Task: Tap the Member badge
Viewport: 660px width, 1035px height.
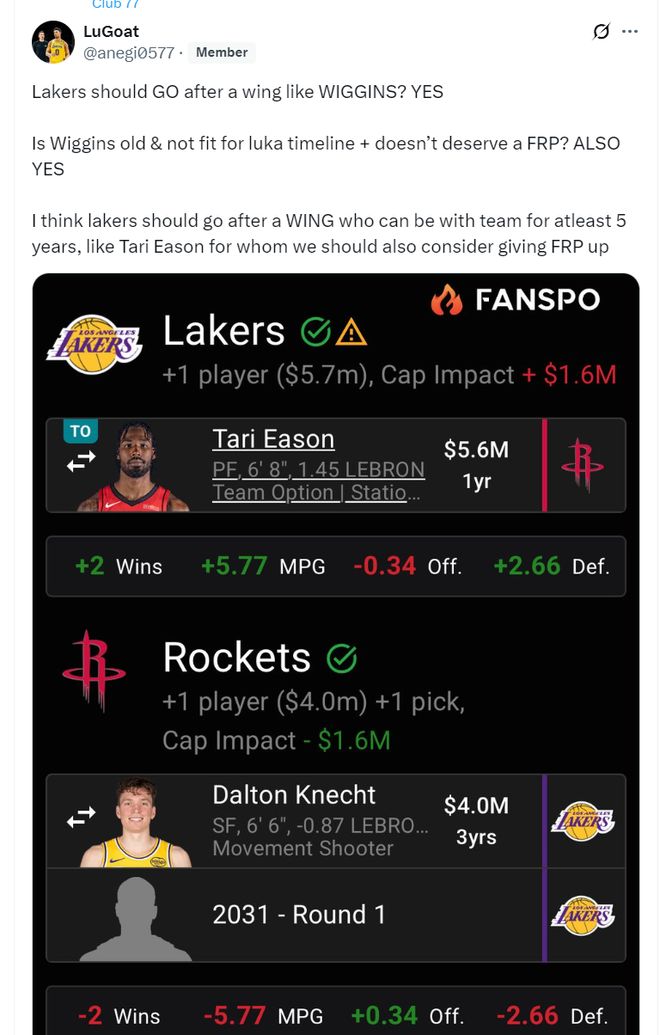Action: pos(222,52)
